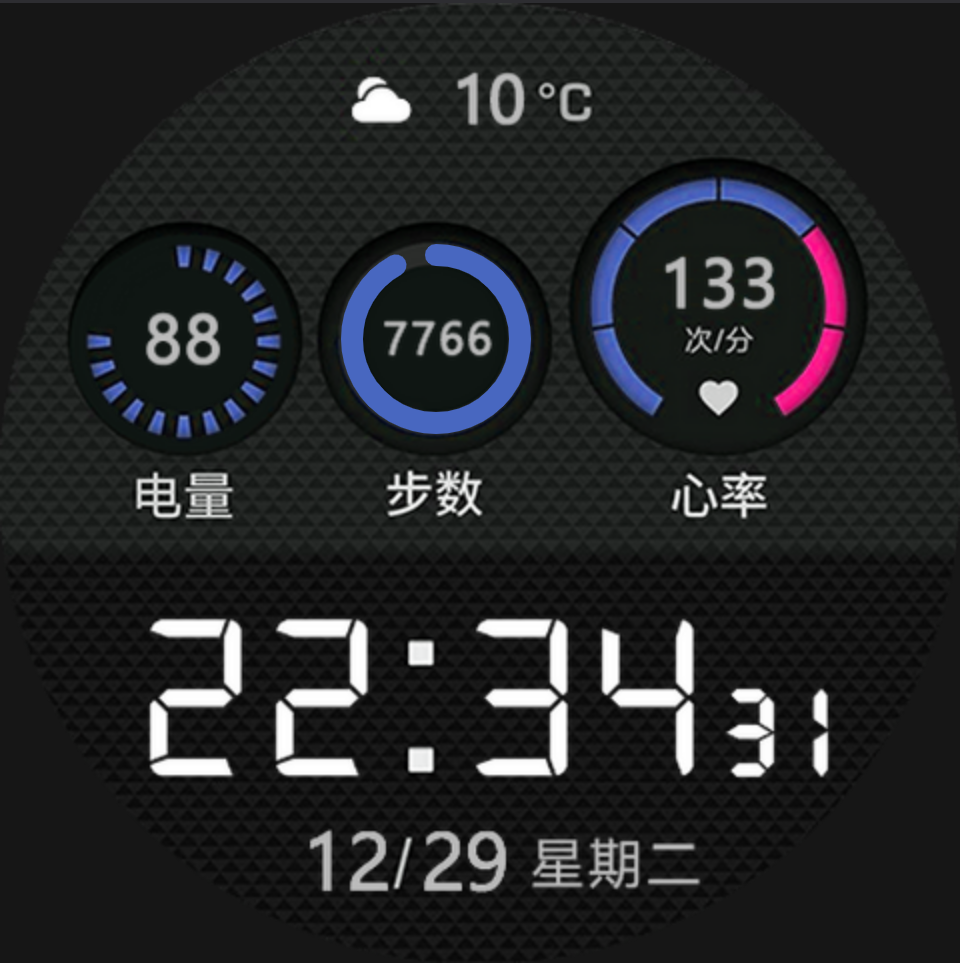Screen dimensions: 960x963
Task: Expand the step count 7766 detail
Action: 438,339
